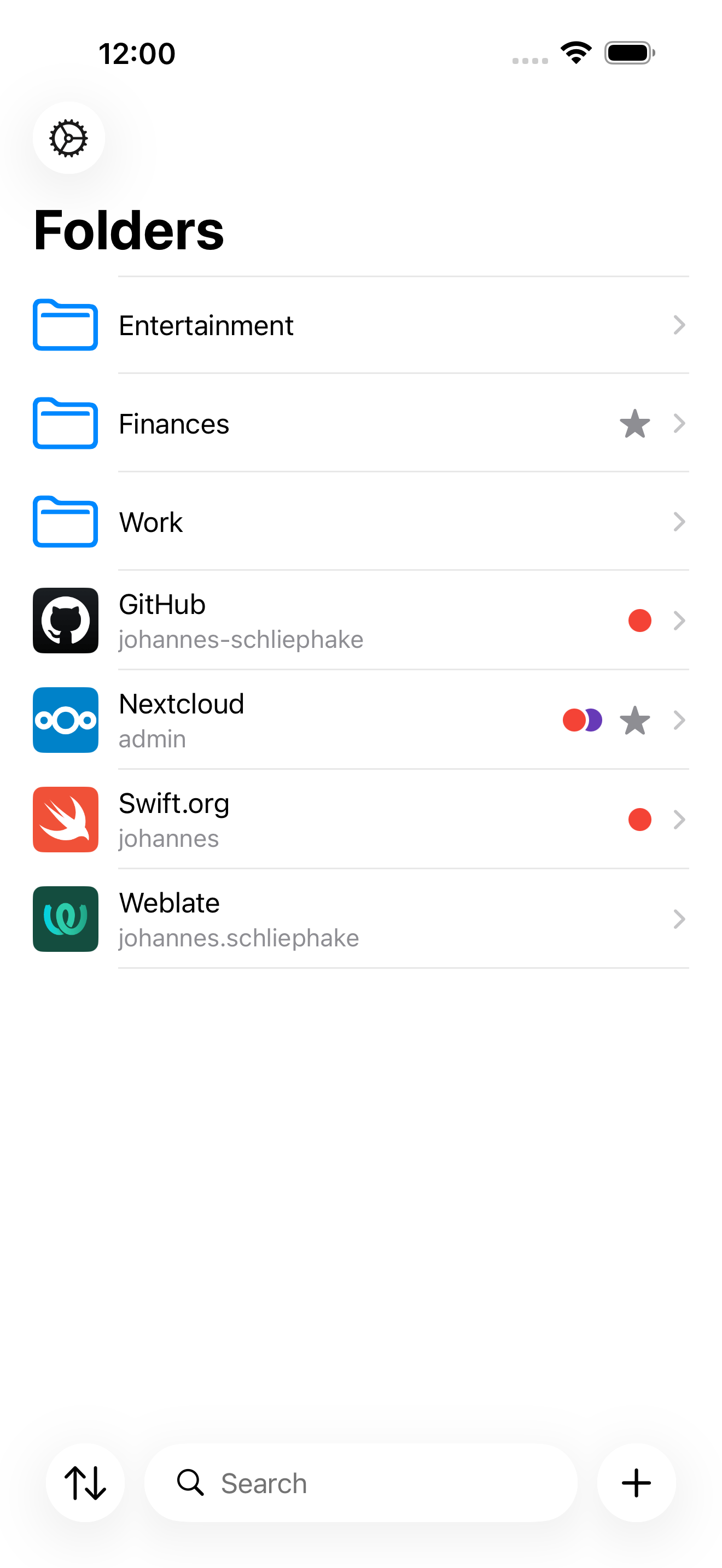Open the Finances folder
Viewport: 722px width, 1568px height.
click(304, 423)
